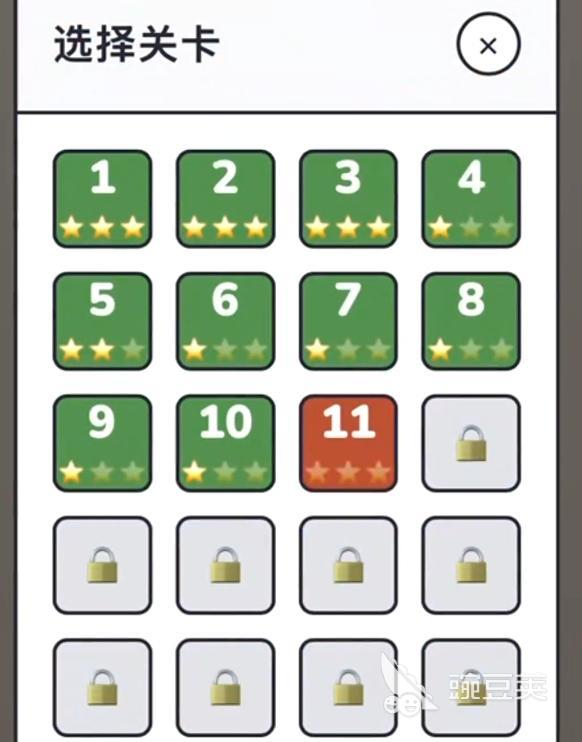Tap level 6 tile
Image resolution: width=582 pixels, height=742 pixels.
click(x=225, y=321)
